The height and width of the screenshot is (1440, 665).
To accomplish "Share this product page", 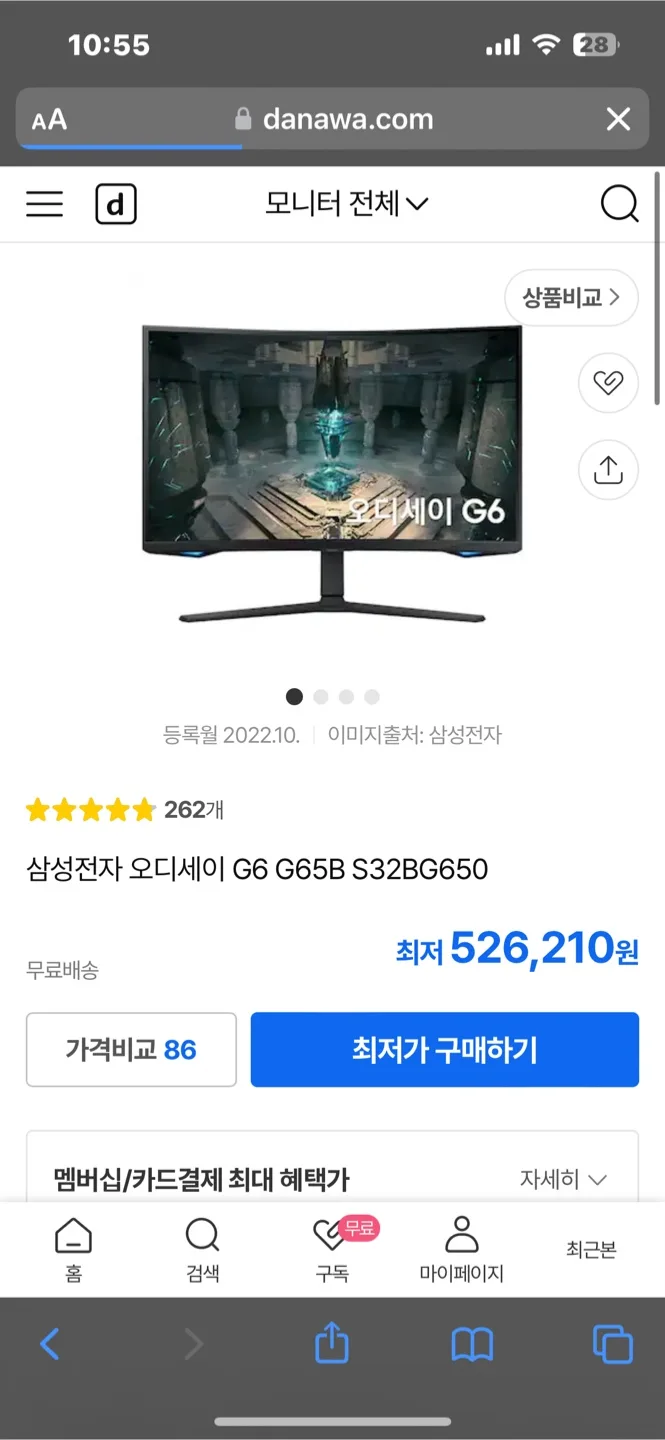I will (608, 469).
